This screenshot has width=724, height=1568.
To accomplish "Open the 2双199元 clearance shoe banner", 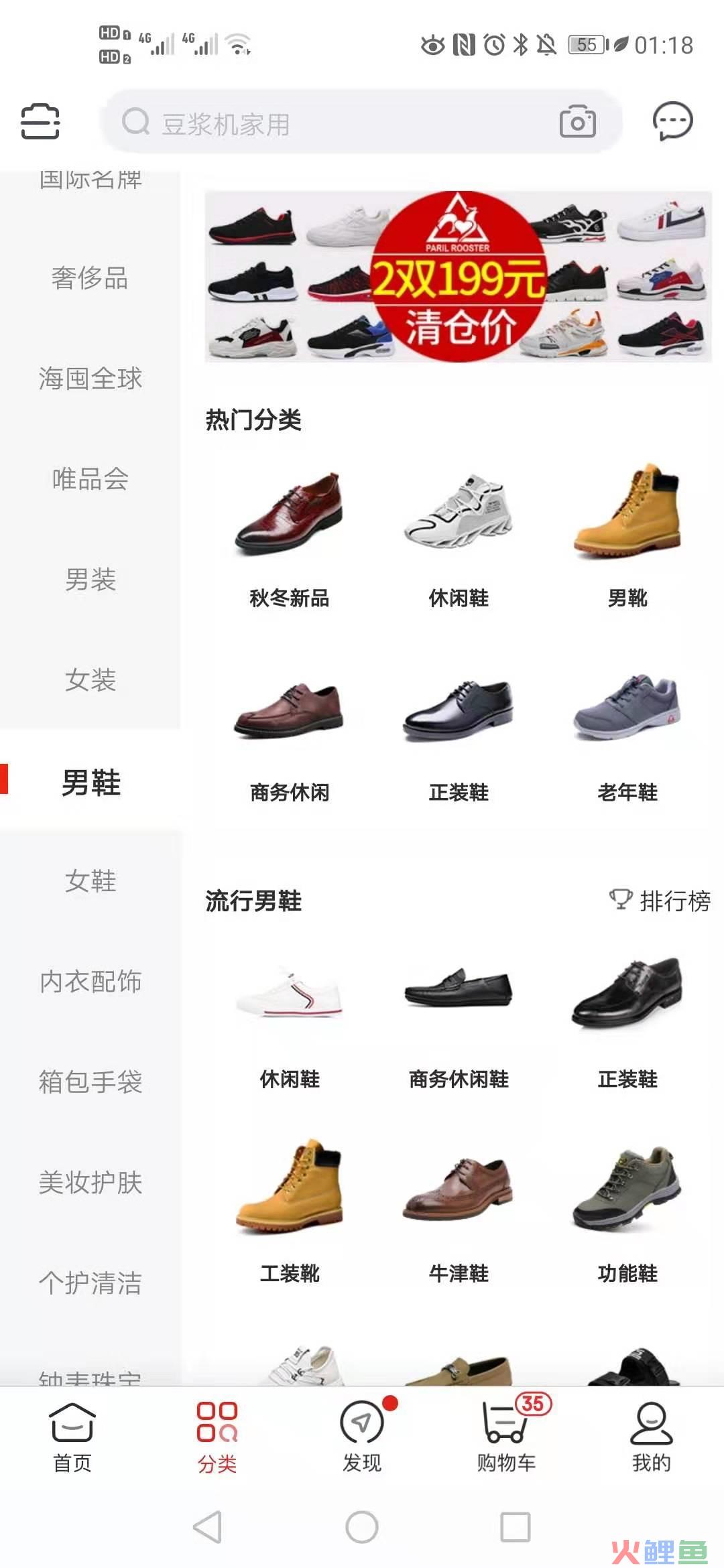I will tap(458, 277).
